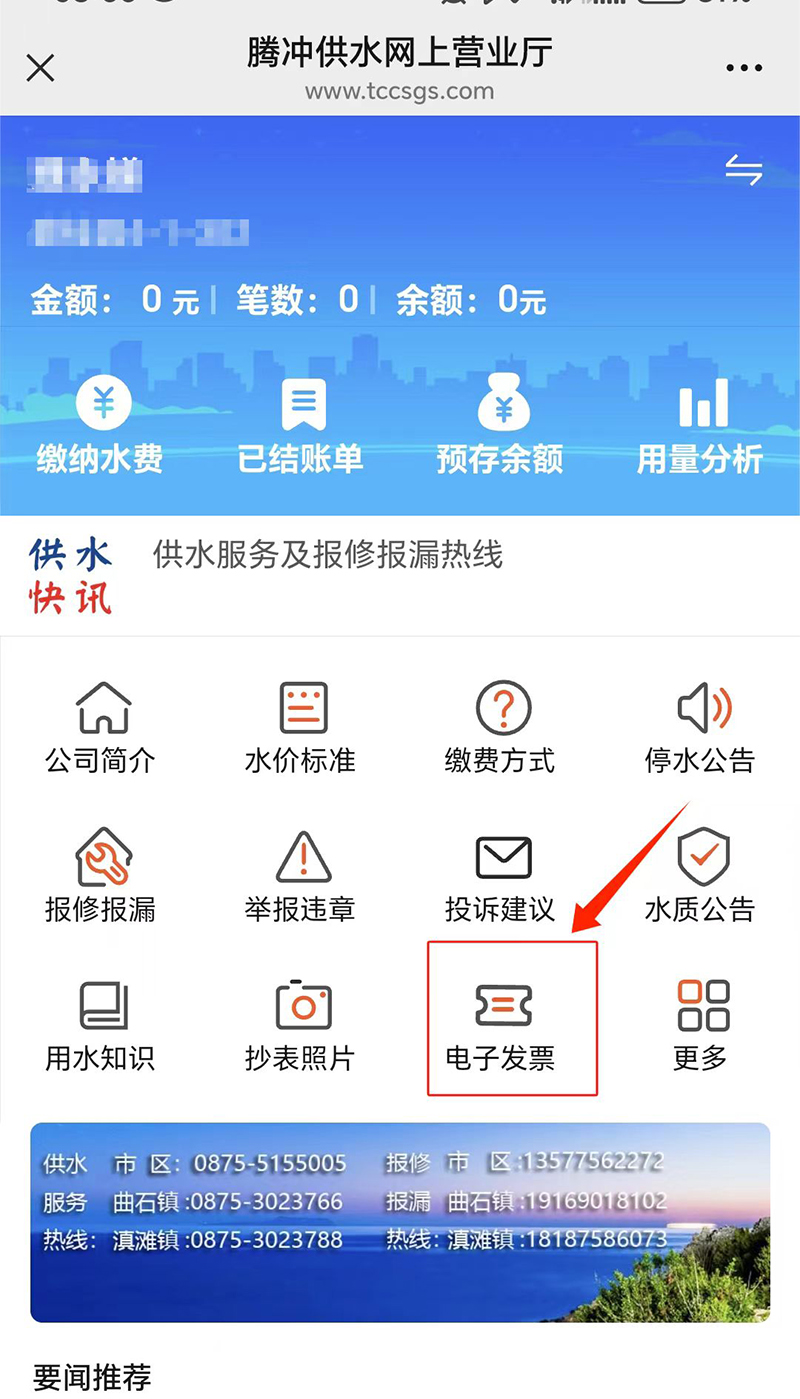Close the web page with X
Screen dimensions: 800x1399
[x=40, y=68]
